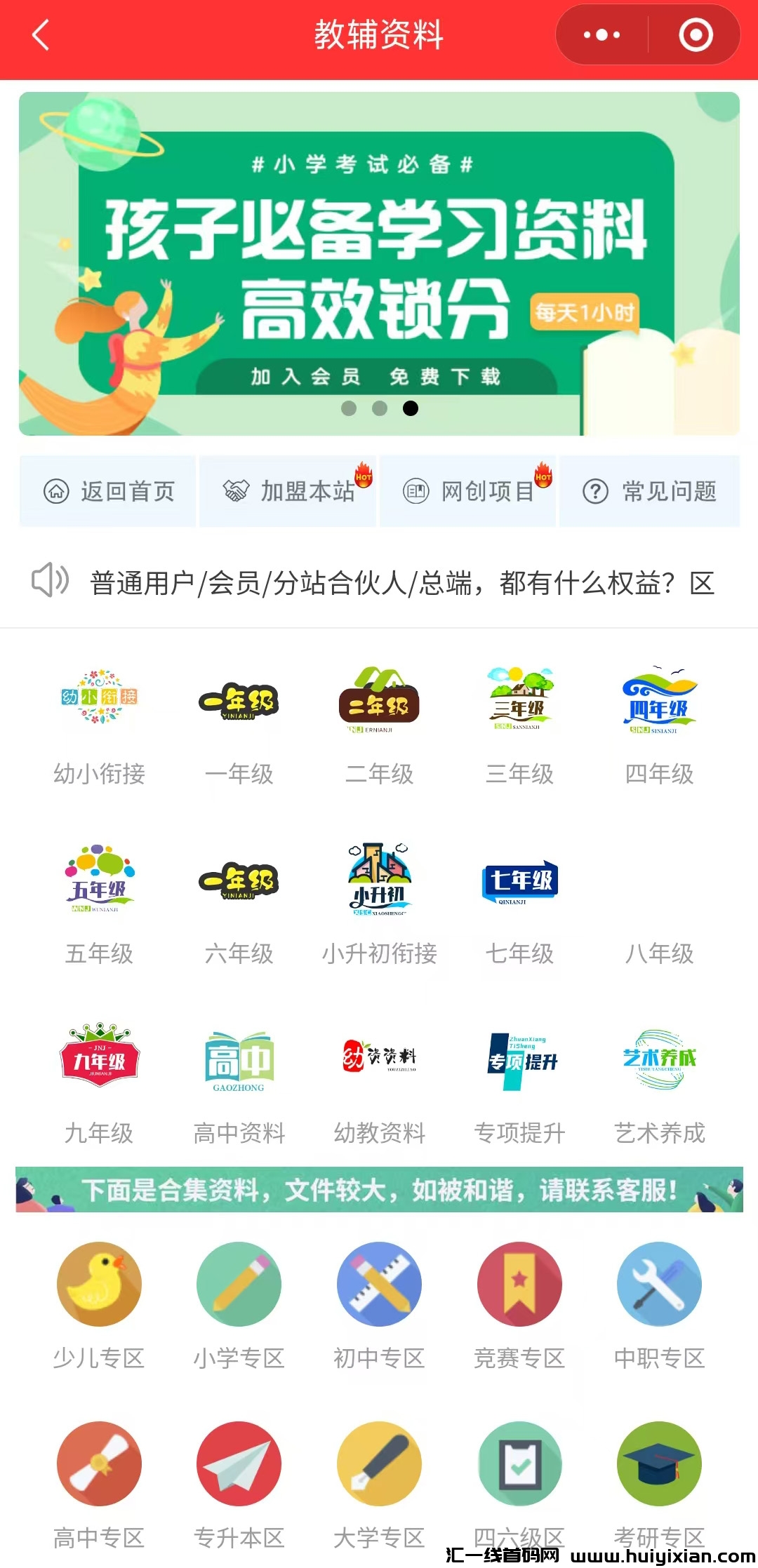758x1568 pixels.
Task: View 网创项目 section
Action: click(468, 491)
